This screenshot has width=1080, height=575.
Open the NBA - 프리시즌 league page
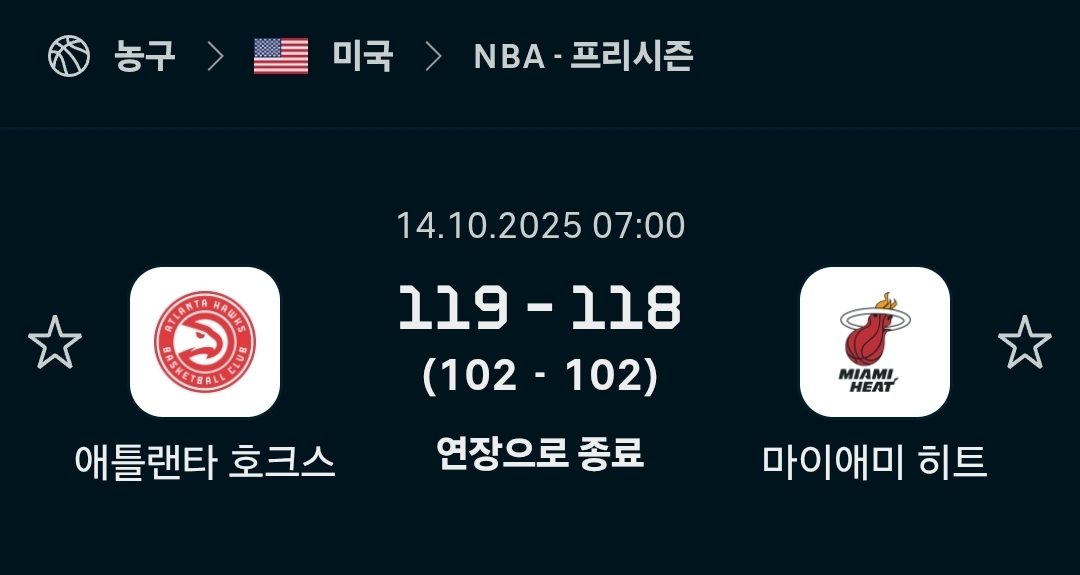[x=583, y=56]
